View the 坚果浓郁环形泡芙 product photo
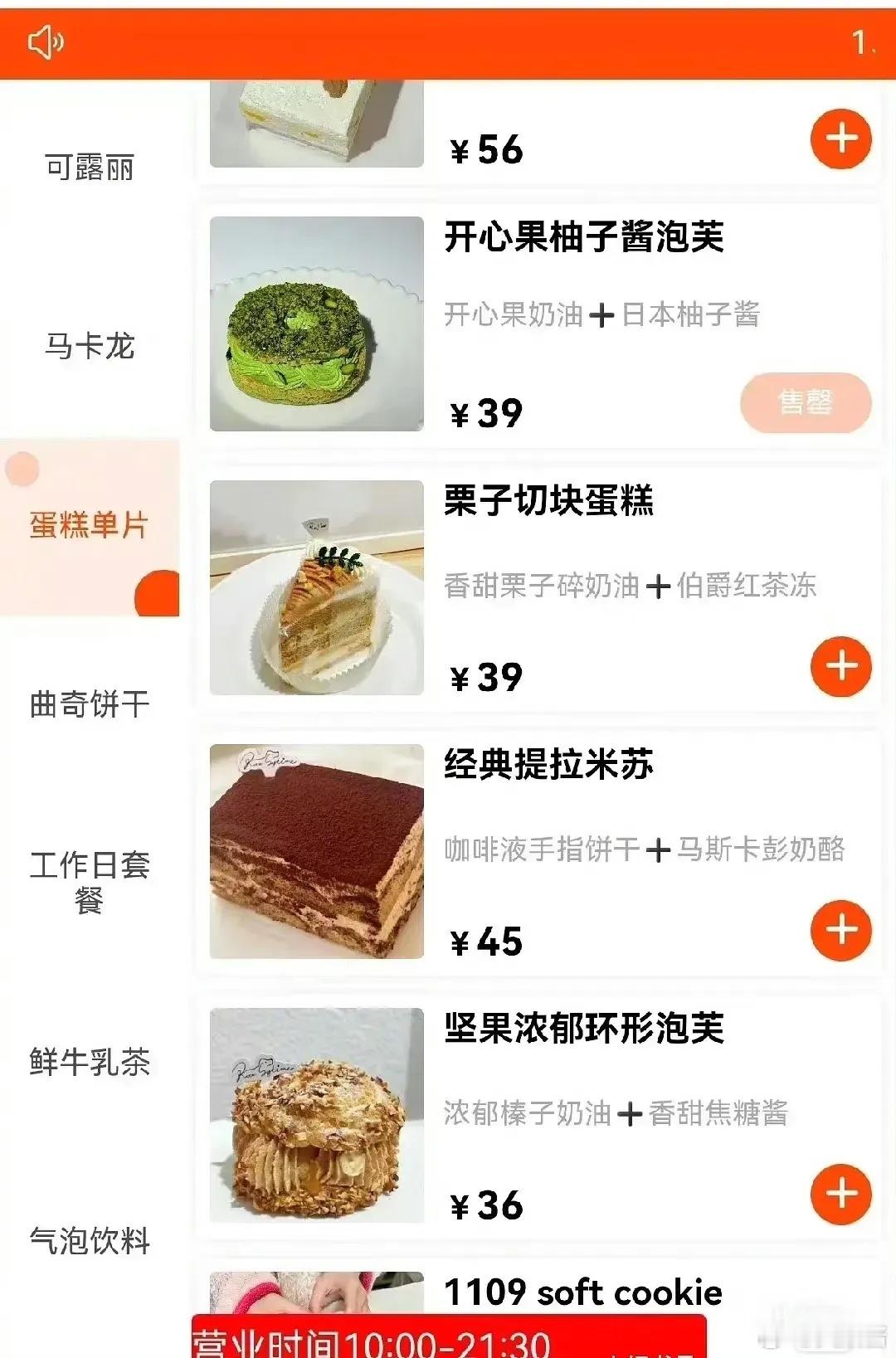Image resolution: width=896 pixels, height=1358 pixels. [x=317, y=1115]
